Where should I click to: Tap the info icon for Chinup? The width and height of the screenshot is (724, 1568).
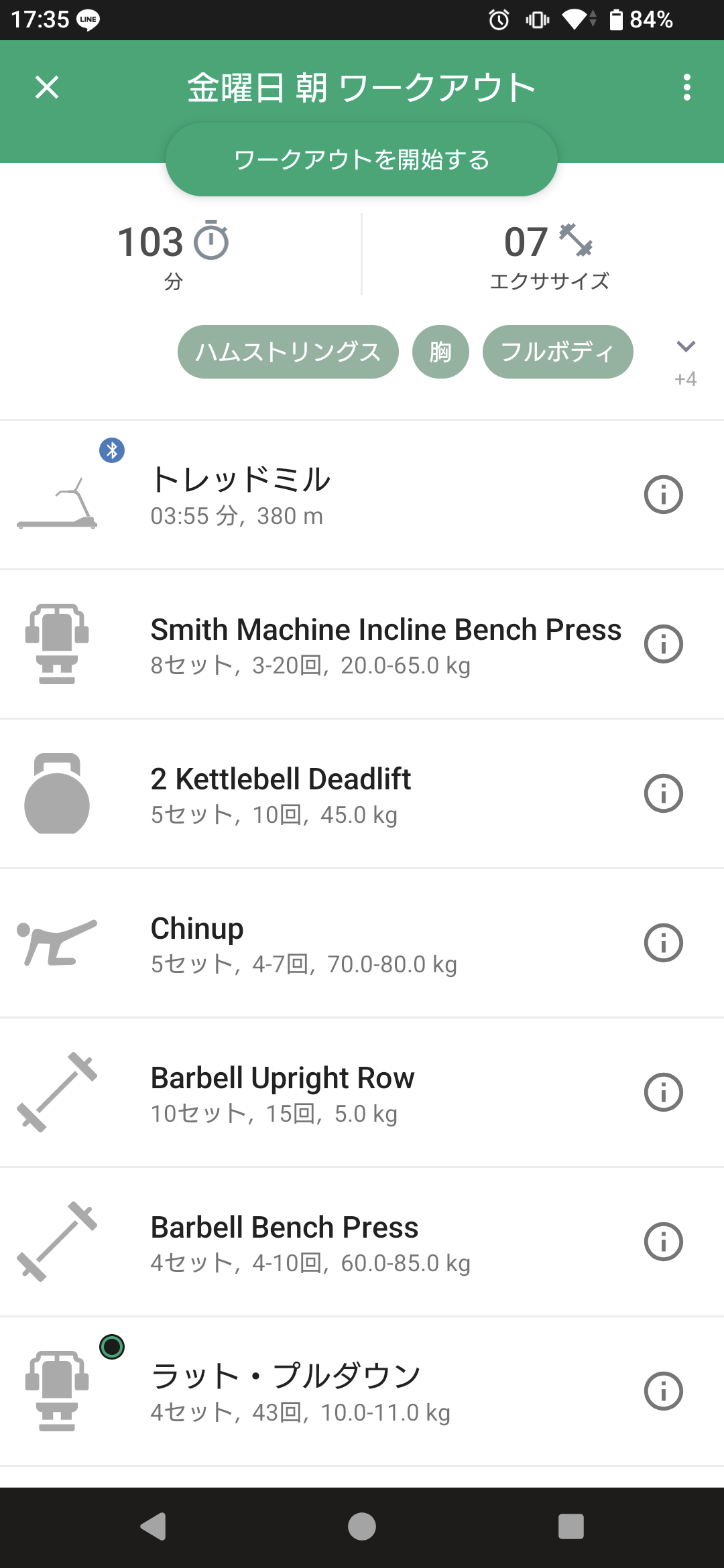(x=663, y=943)
